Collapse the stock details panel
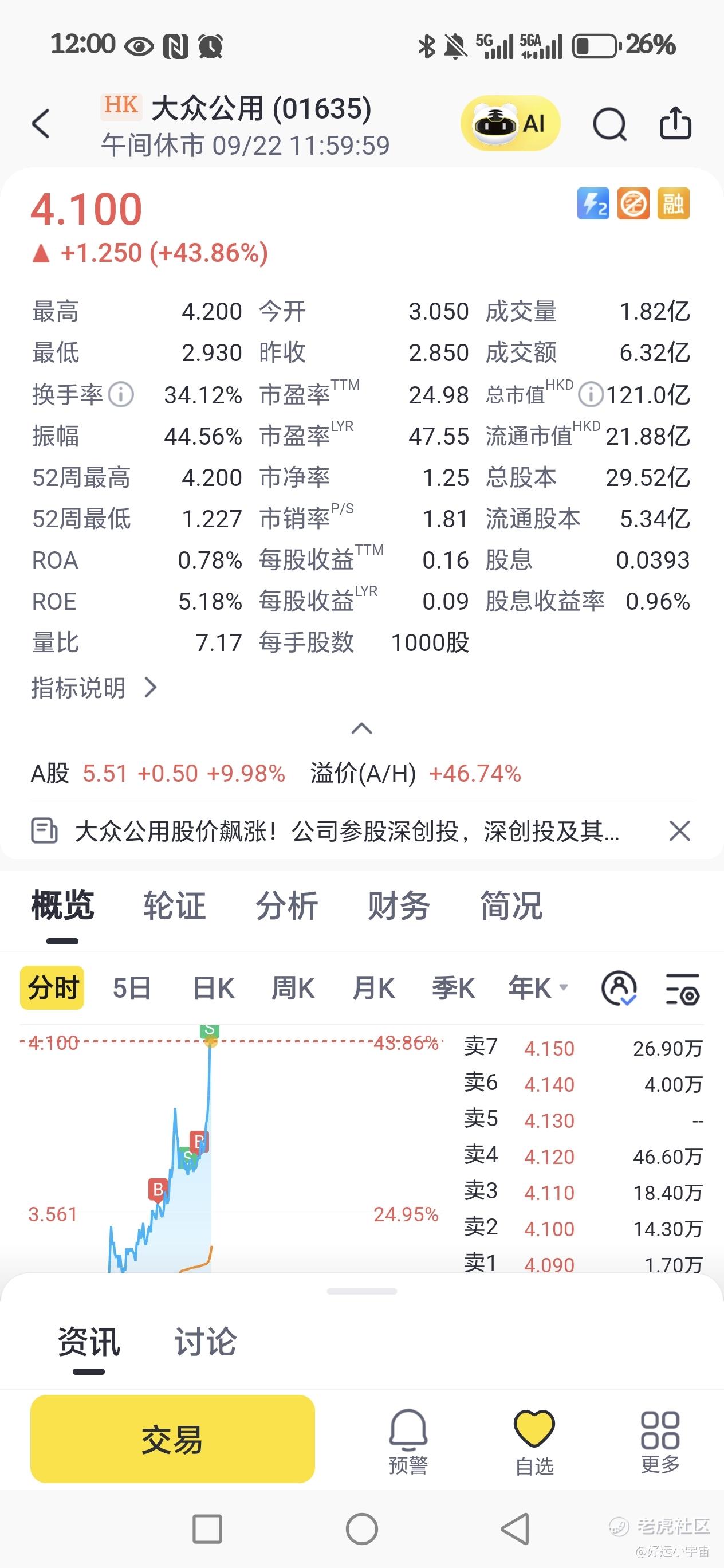 coord(362,728)
